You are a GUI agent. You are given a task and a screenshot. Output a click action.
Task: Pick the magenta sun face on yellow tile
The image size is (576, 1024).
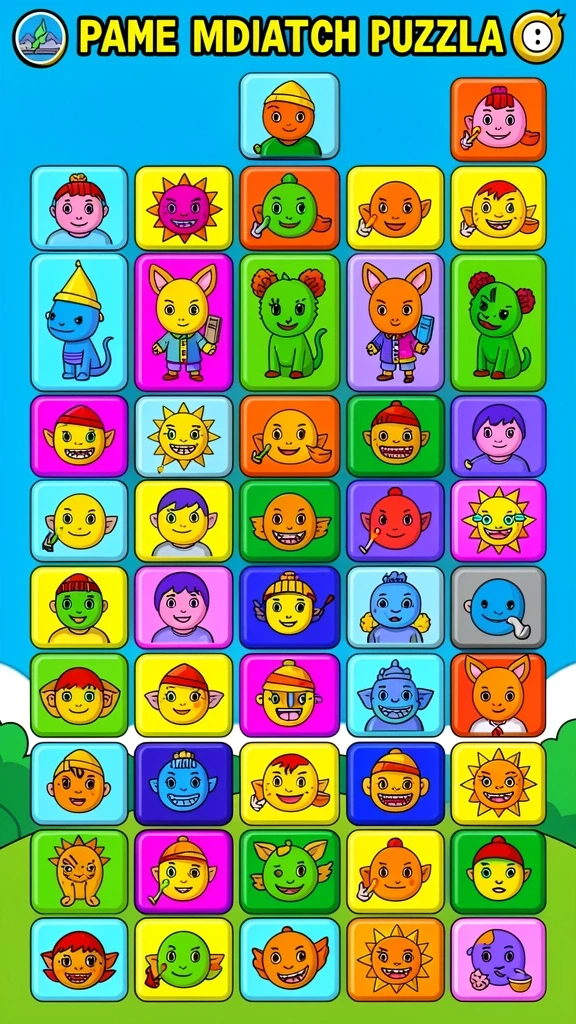(184, 208)
